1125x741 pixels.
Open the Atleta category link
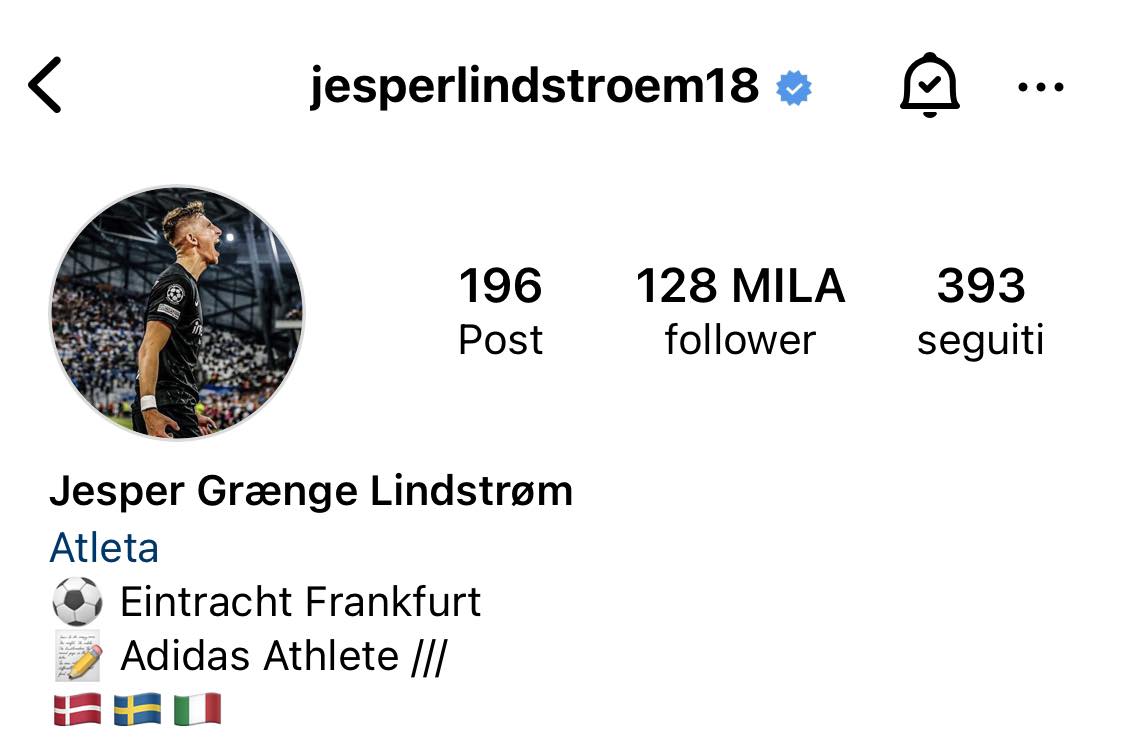(104, 548)
